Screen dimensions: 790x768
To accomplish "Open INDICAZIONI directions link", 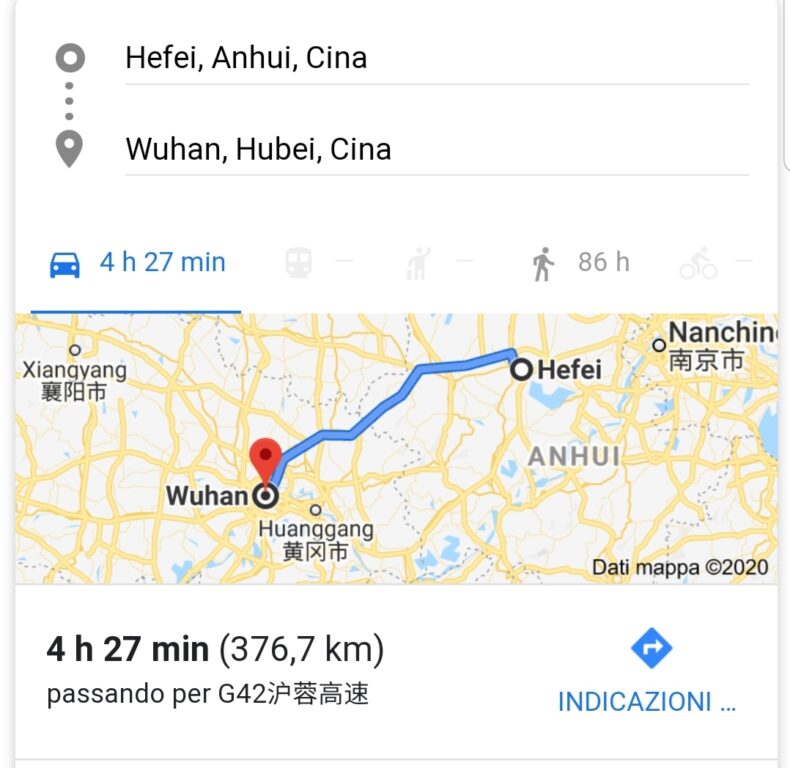I will pos(648,673).
